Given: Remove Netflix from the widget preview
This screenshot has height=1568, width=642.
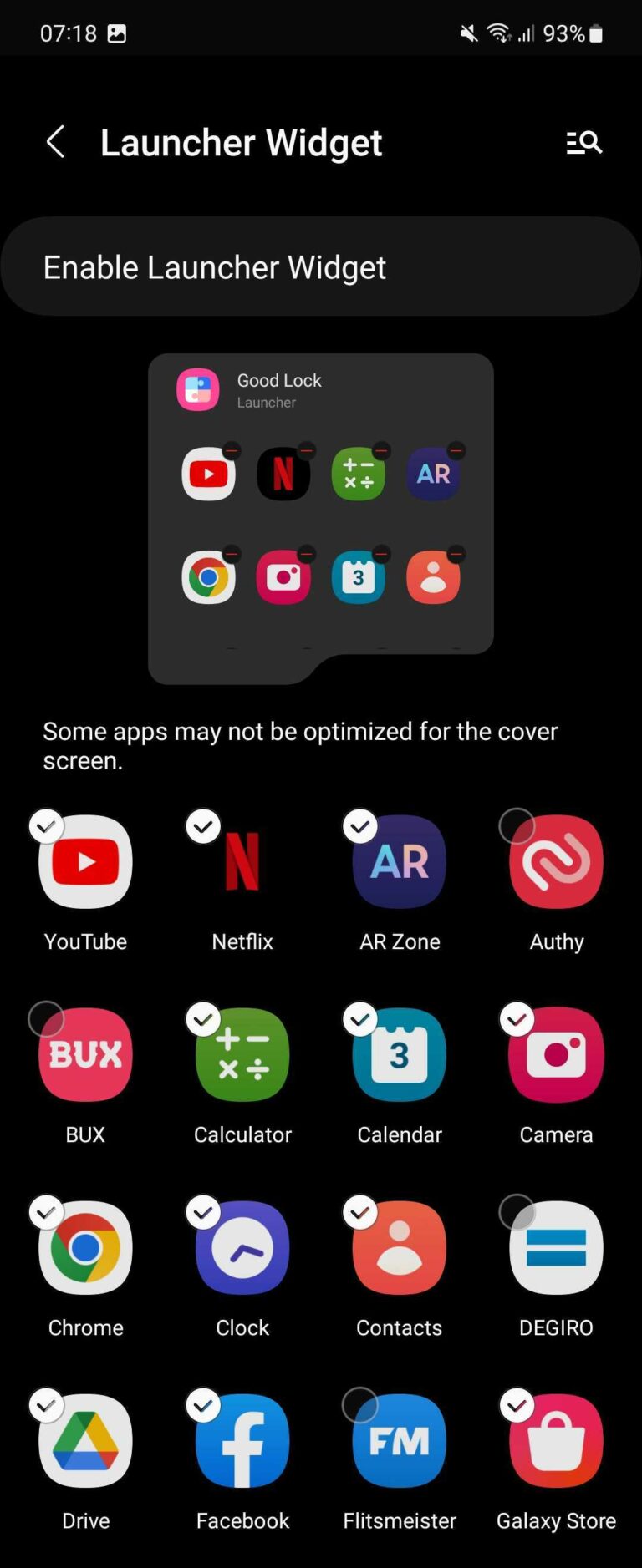Looking at the screenshot, I should 307,450.
